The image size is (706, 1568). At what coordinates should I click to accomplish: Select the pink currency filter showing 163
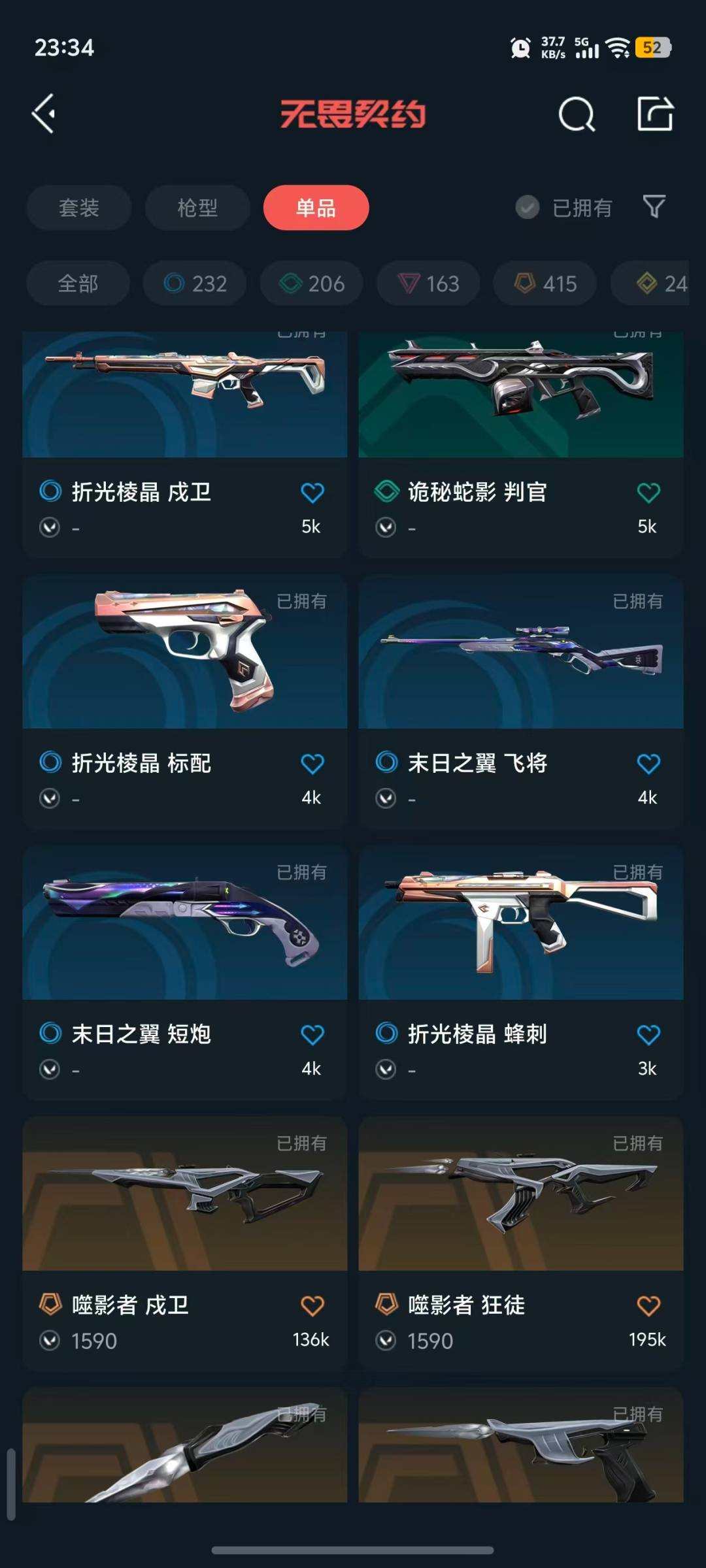428,283
